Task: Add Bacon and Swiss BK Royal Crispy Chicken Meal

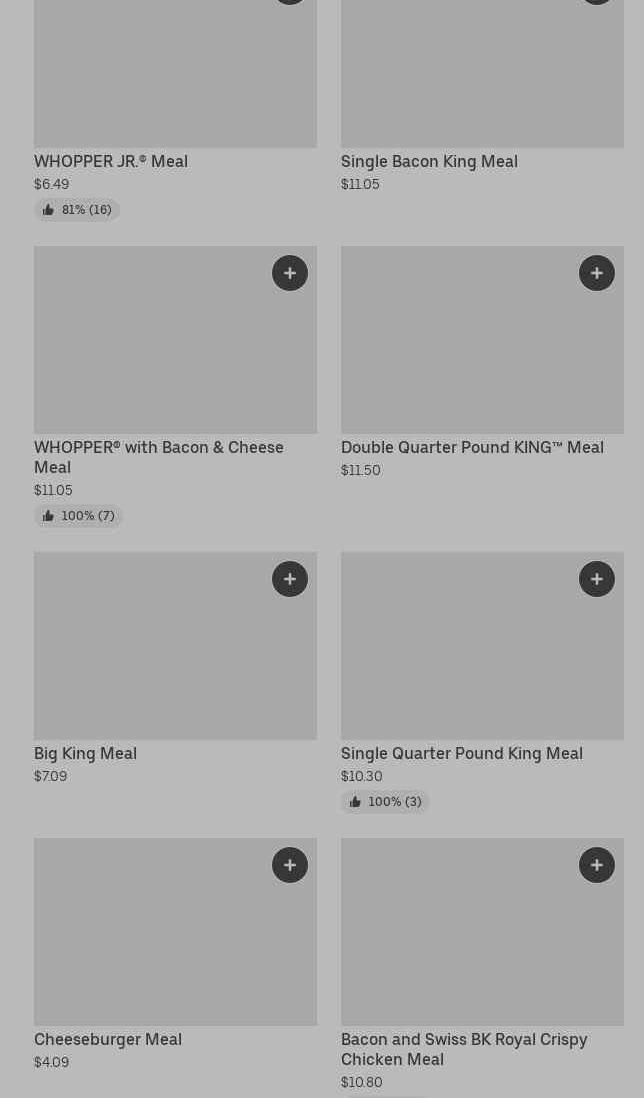Action: point(597,865)
